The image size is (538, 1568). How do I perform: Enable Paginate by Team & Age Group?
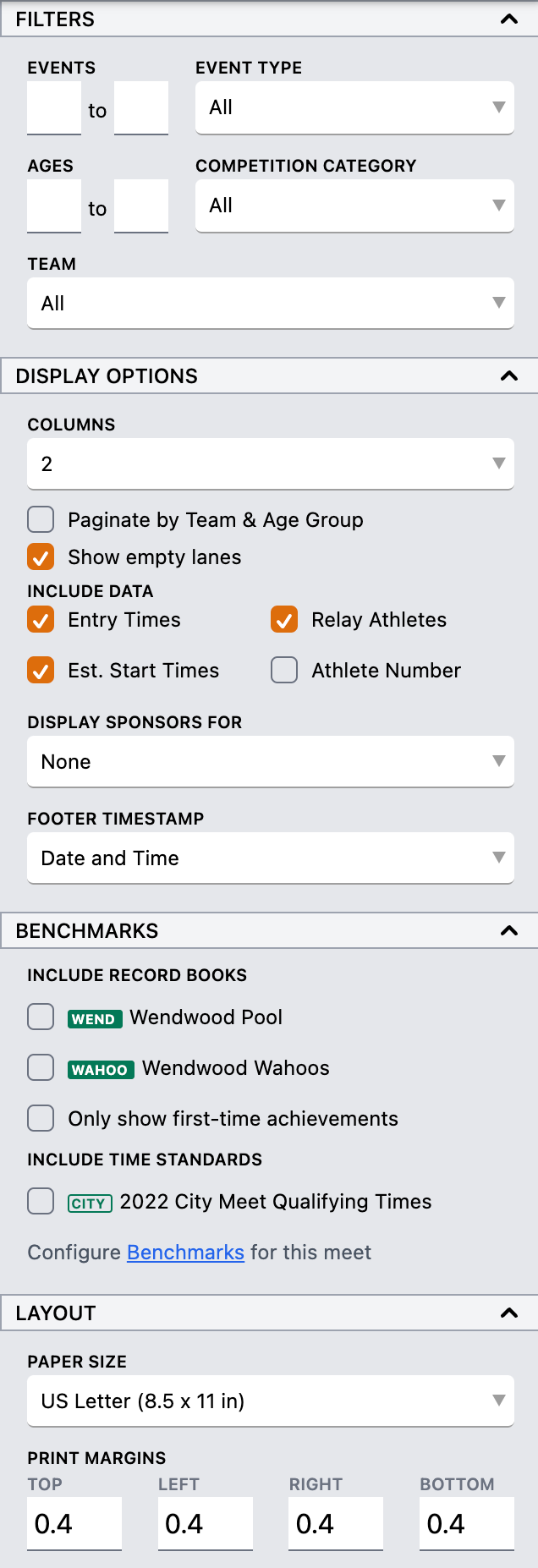click(41, 519)
